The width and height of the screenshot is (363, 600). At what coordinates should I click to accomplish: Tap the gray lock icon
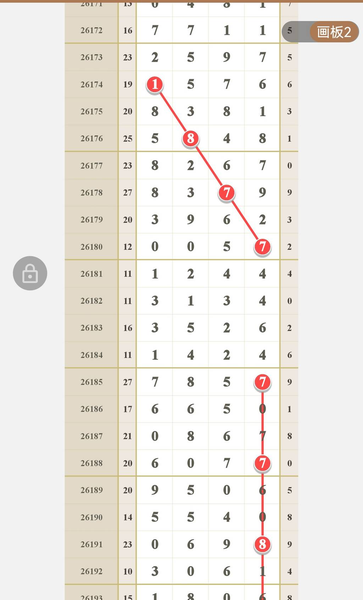30,273
